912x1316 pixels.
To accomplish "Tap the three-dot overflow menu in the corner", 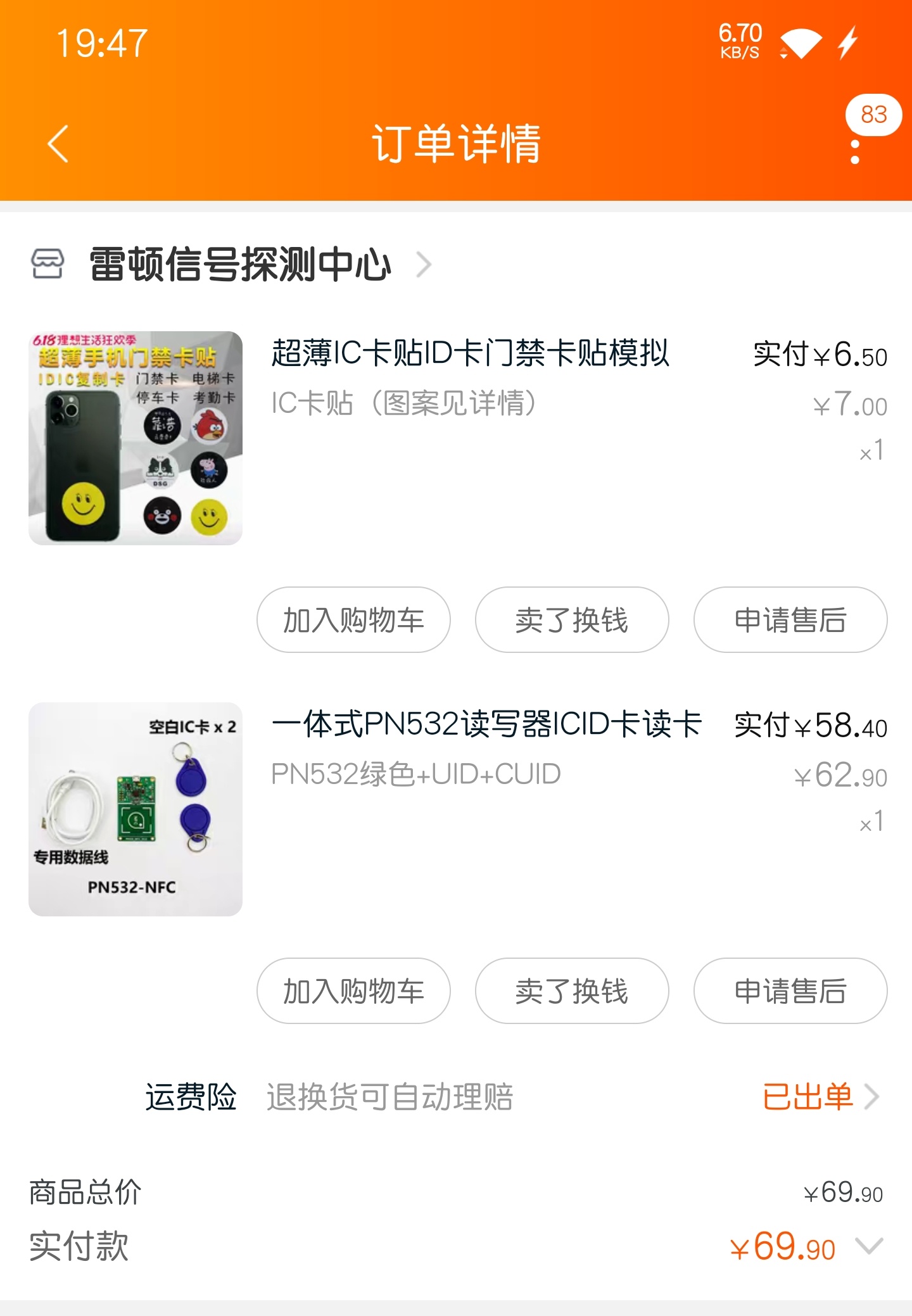I will (x=854, y=151).
